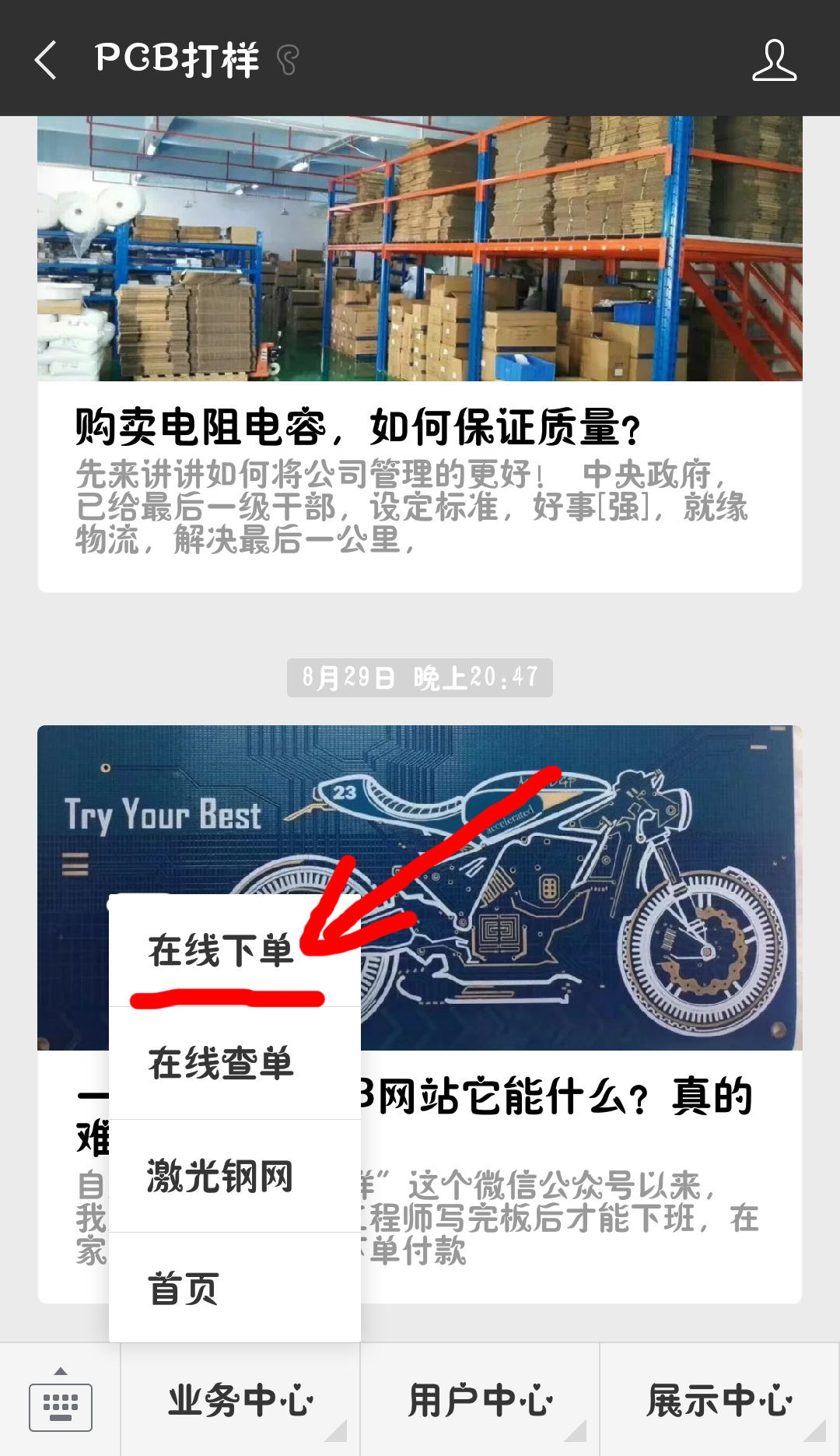Tap the 8月29日 晚上20:47 timestamp
This screenshot has height=1456, width=840.
coord(420,676)
